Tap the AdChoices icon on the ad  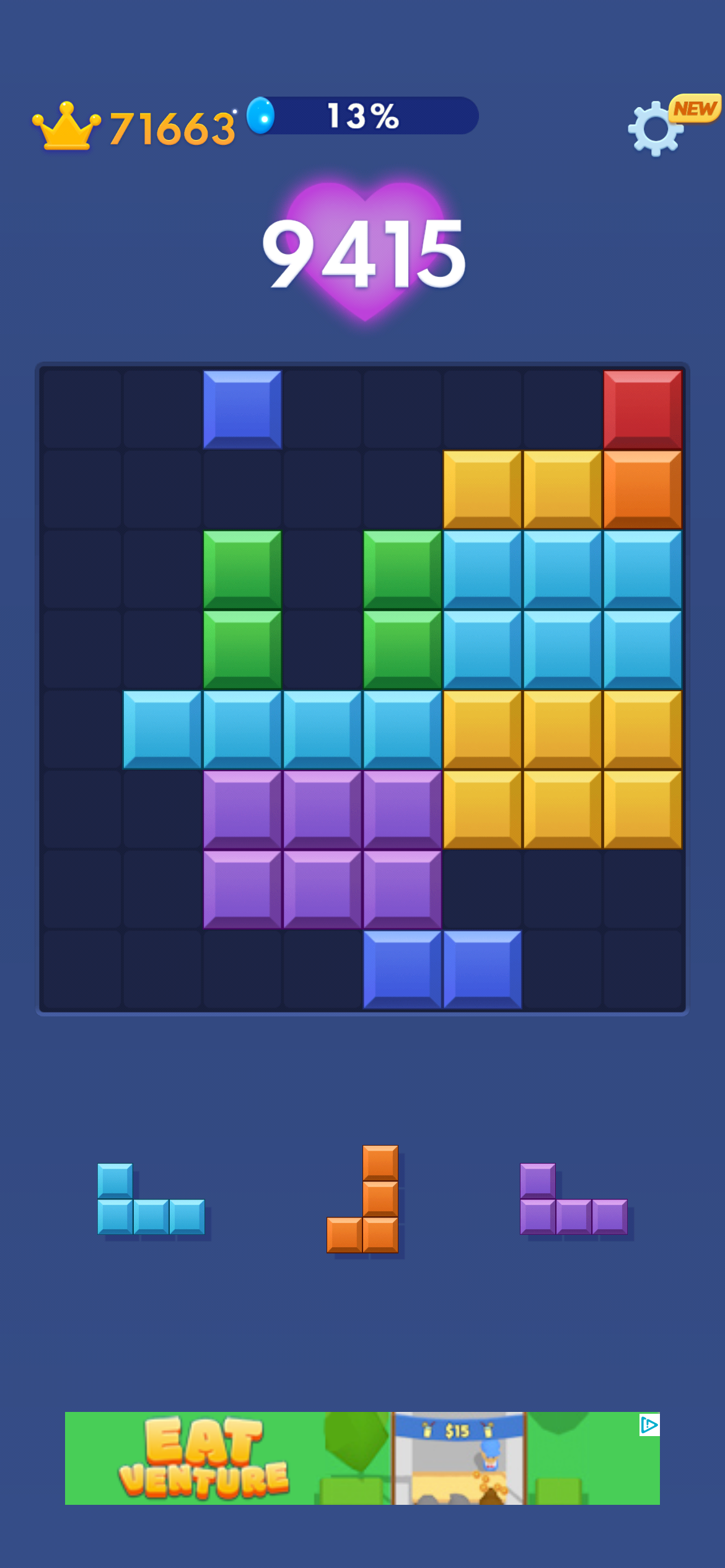coord(649,1425)
